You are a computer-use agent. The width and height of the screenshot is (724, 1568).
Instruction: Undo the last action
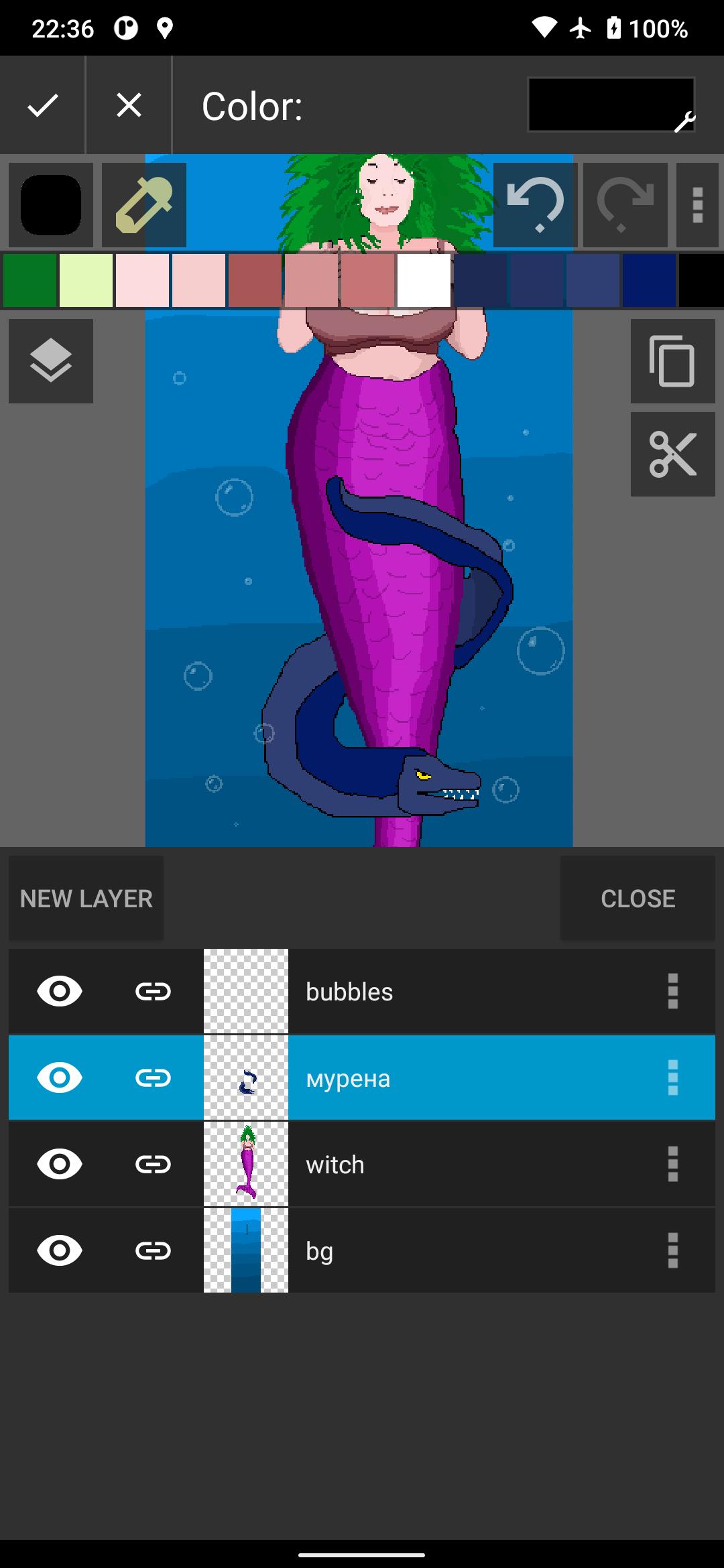tap(536, 205)
